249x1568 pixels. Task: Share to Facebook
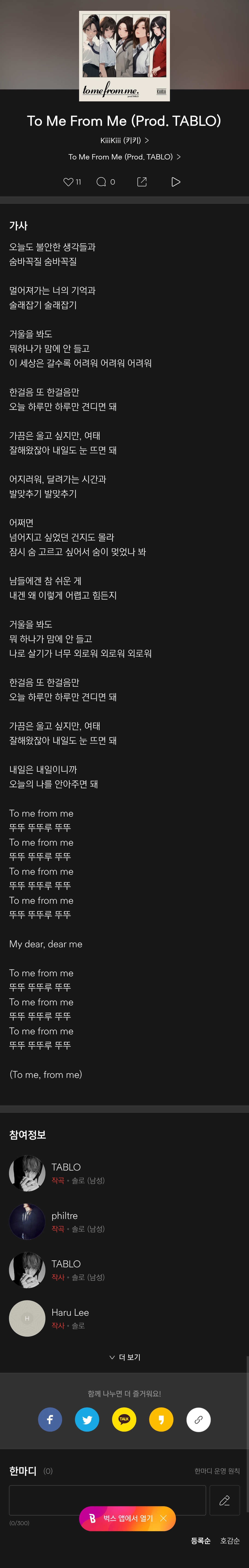[x=50, y=1419]
